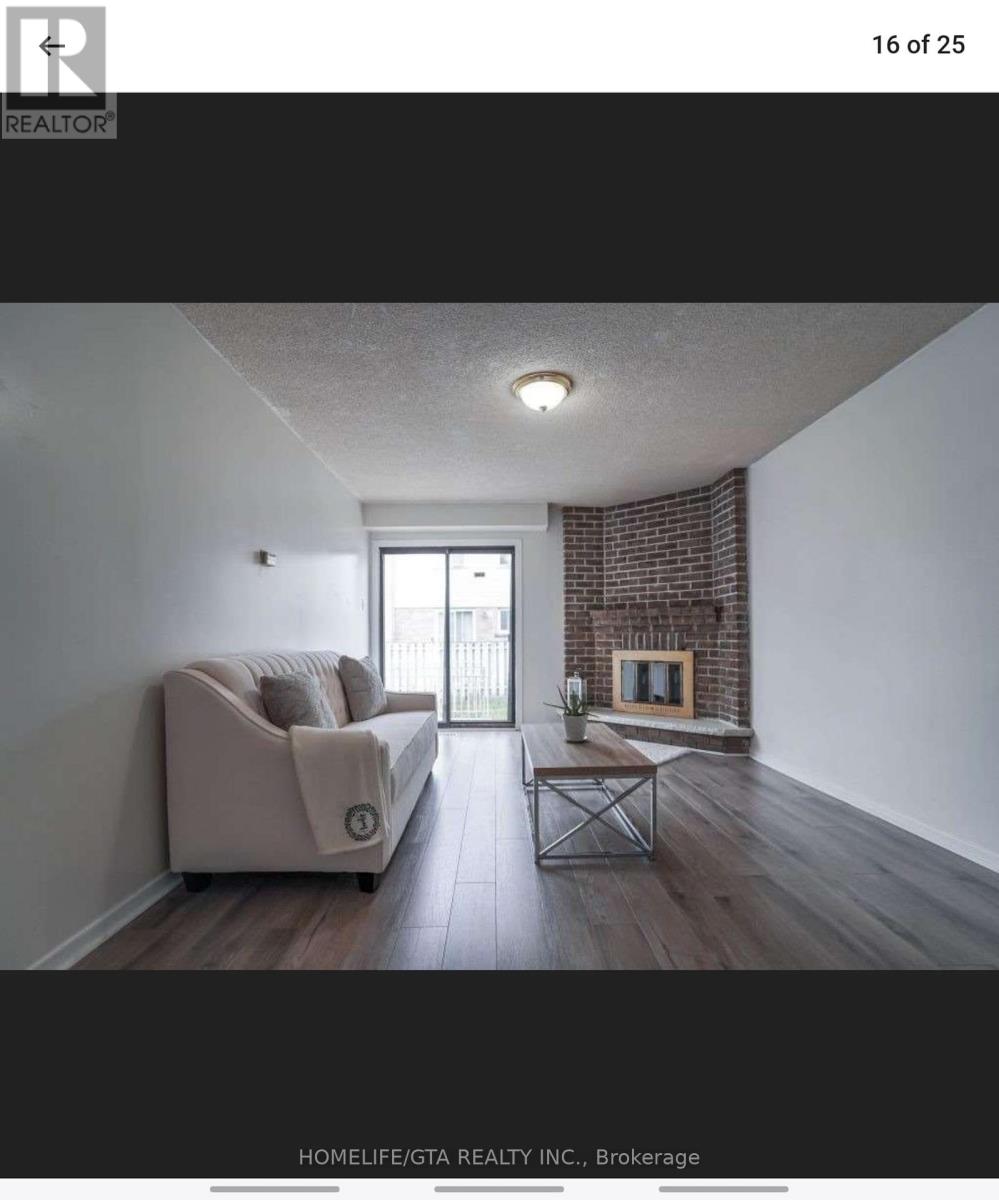Viewport: 999px width, 1200px height.
Task: Open the living room listing photo
Action: click(499, 636)
